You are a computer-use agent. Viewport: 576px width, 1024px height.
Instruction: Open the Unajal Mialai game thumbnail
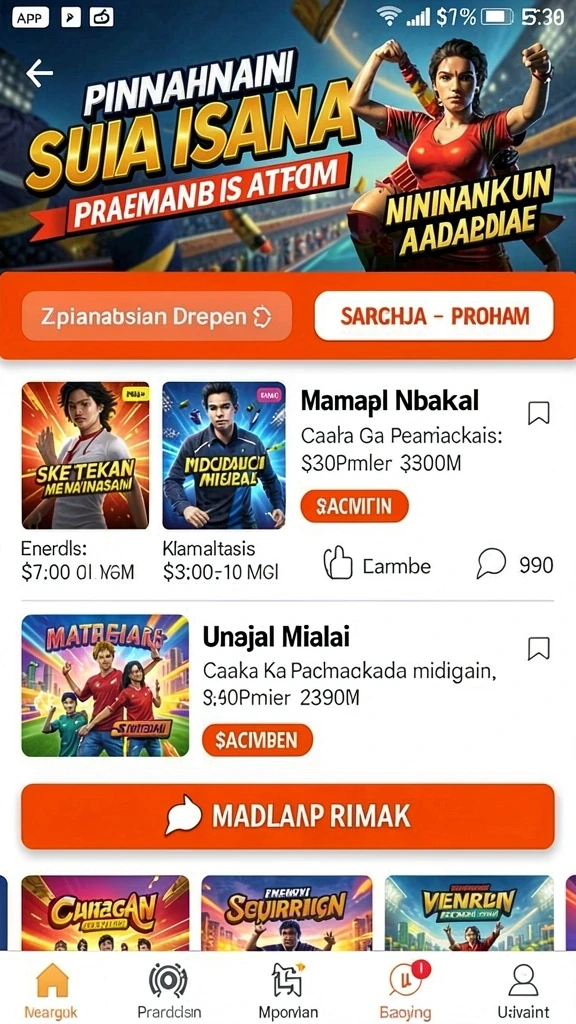coord(105,686)
